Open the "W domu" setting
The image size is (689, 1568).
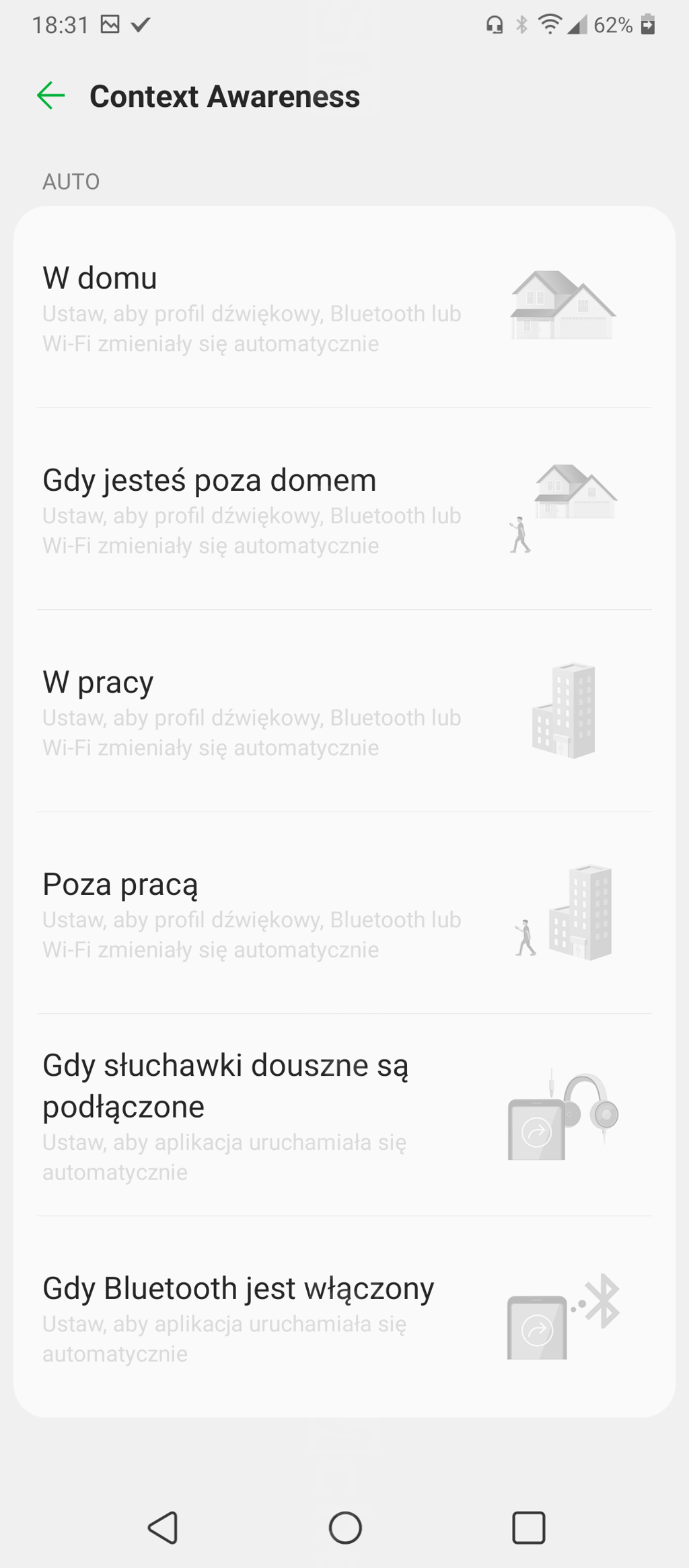343,308
